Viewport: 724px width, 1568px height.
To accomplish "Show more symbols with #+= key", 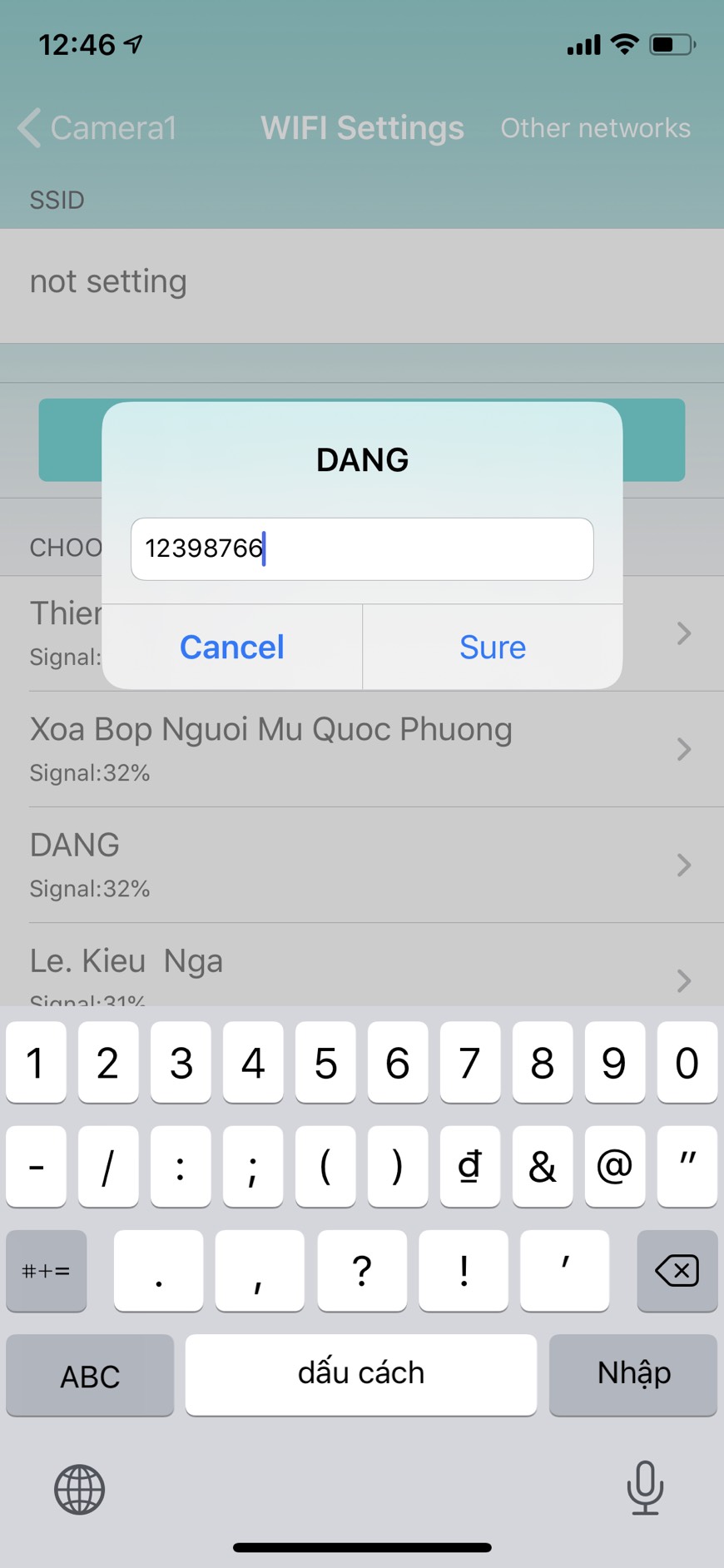I will click(x=47, y=1271).
